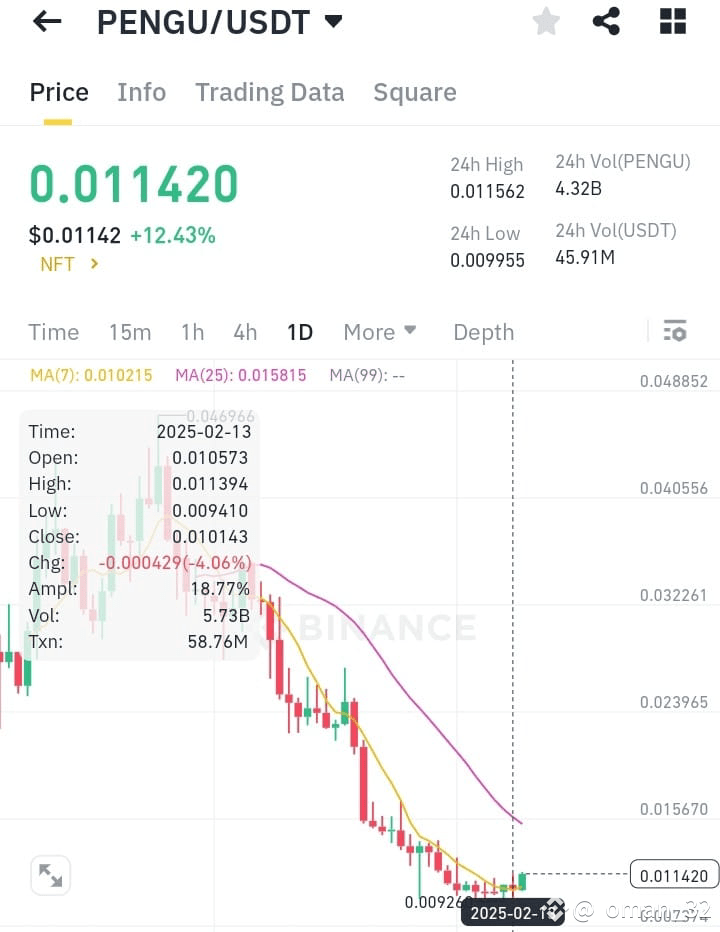720x932 pixels.
Task: Select the 15m timeframe
Action: pos(130,331)
